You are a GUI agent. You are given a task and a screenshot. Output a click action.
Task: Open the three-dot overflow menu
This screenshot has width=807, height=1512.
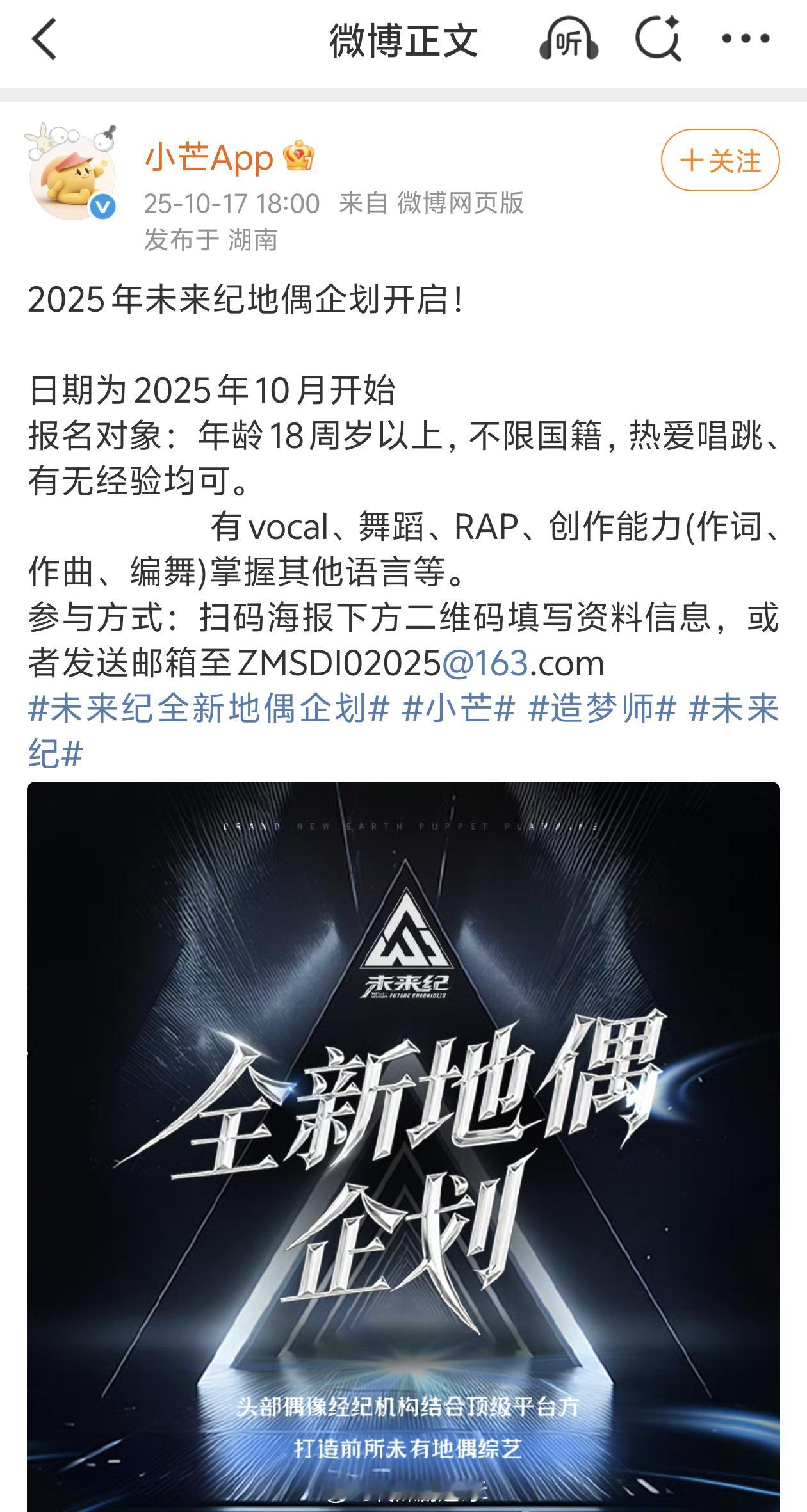tap(746, 39)
